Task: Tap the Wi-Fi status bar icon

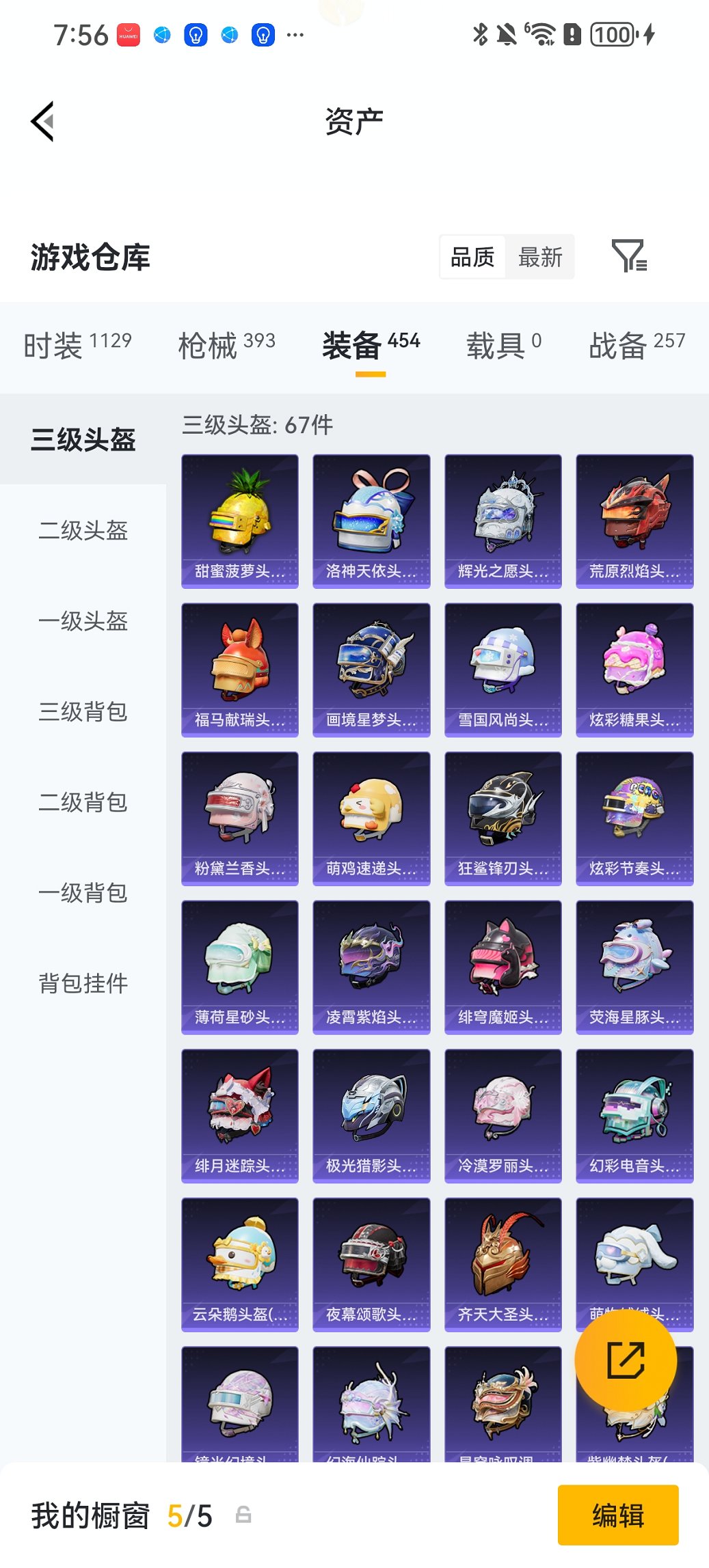Action: pos(542,33)
